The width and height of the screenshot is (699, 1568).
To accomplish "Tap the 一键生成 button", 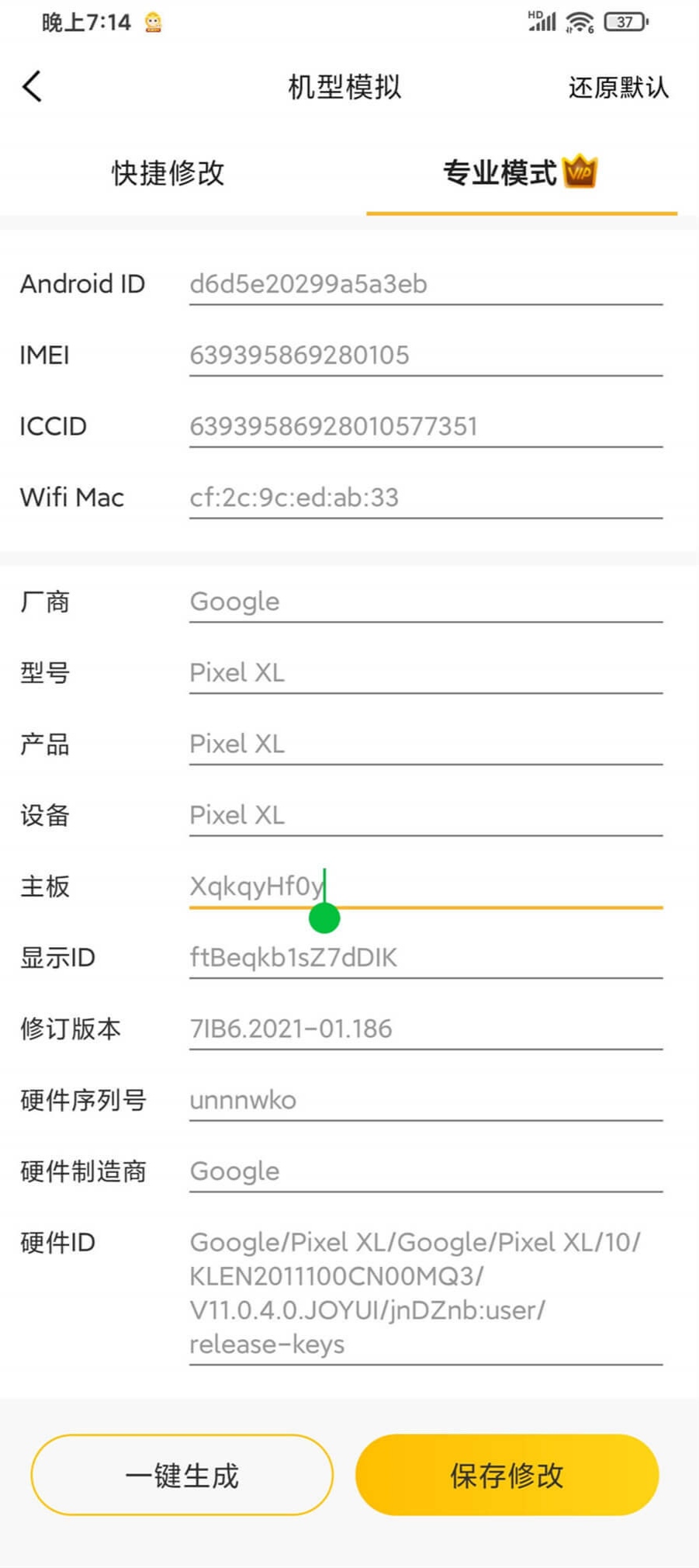I will click(x=182, y=1475).
